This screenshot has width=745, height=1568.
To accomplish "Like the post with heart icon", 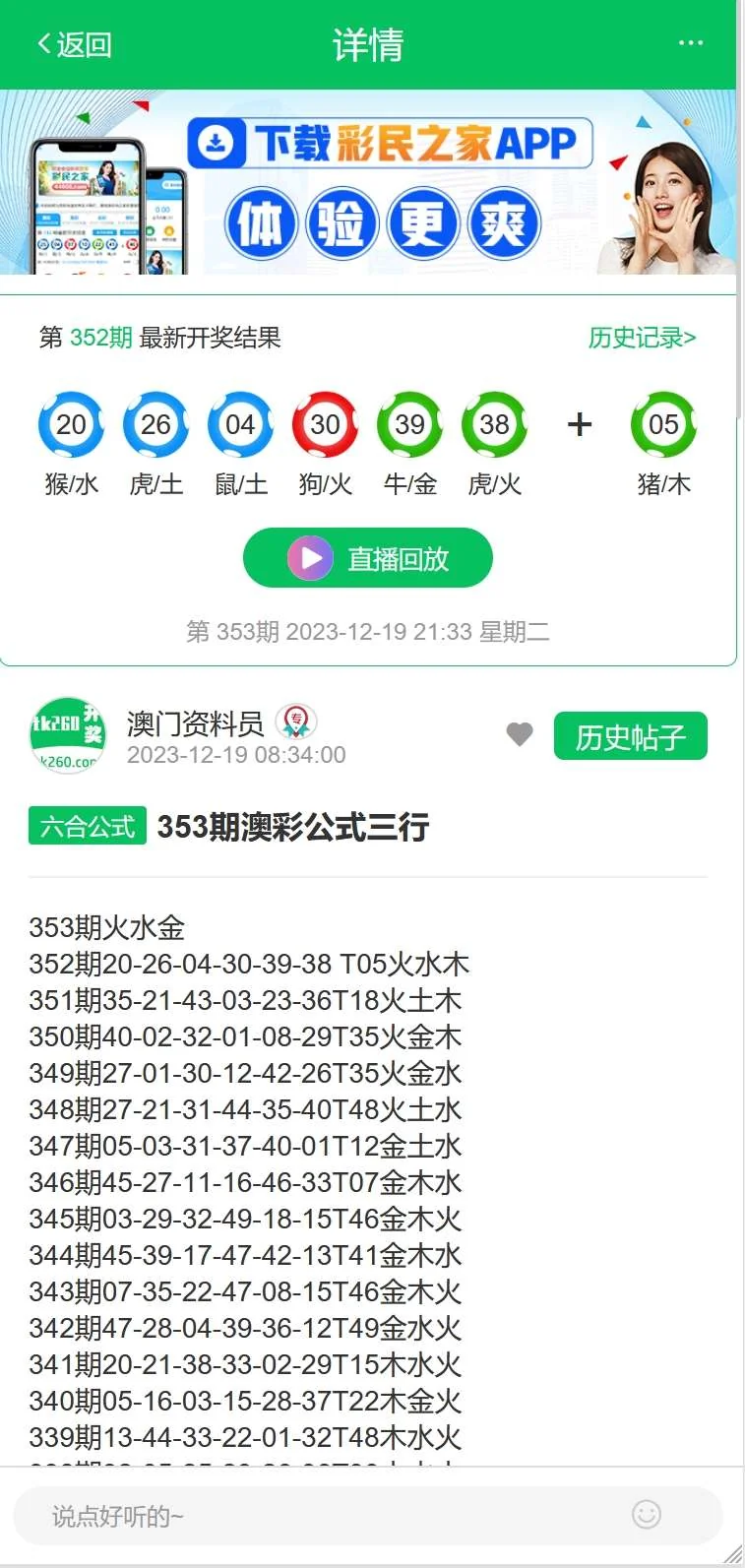I will coord(520,734).
